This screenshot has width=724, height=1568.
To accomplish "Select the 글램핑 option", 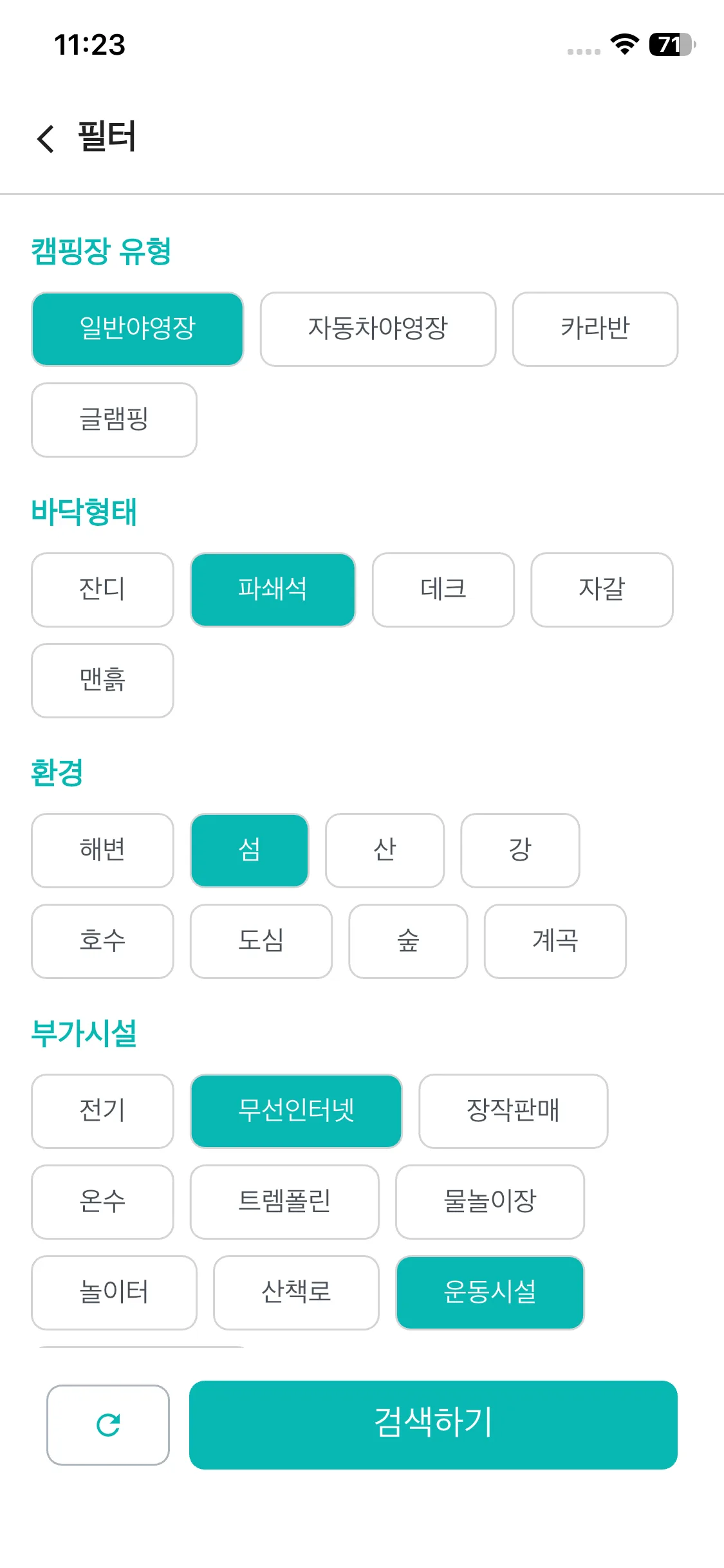I will 114,420.
